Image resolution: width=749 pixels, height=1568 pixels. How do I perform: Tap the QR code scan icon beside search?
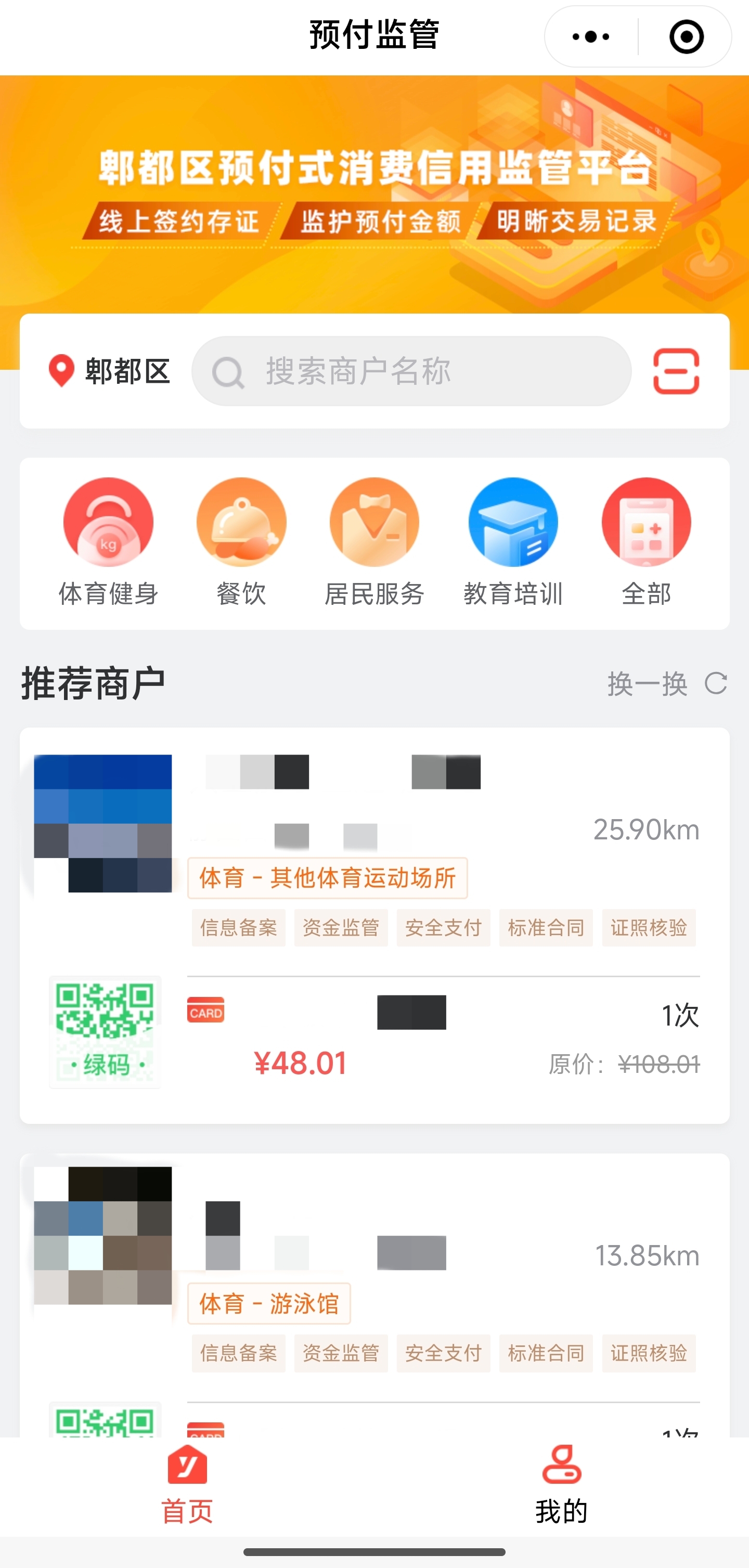[x=678, y=371]
